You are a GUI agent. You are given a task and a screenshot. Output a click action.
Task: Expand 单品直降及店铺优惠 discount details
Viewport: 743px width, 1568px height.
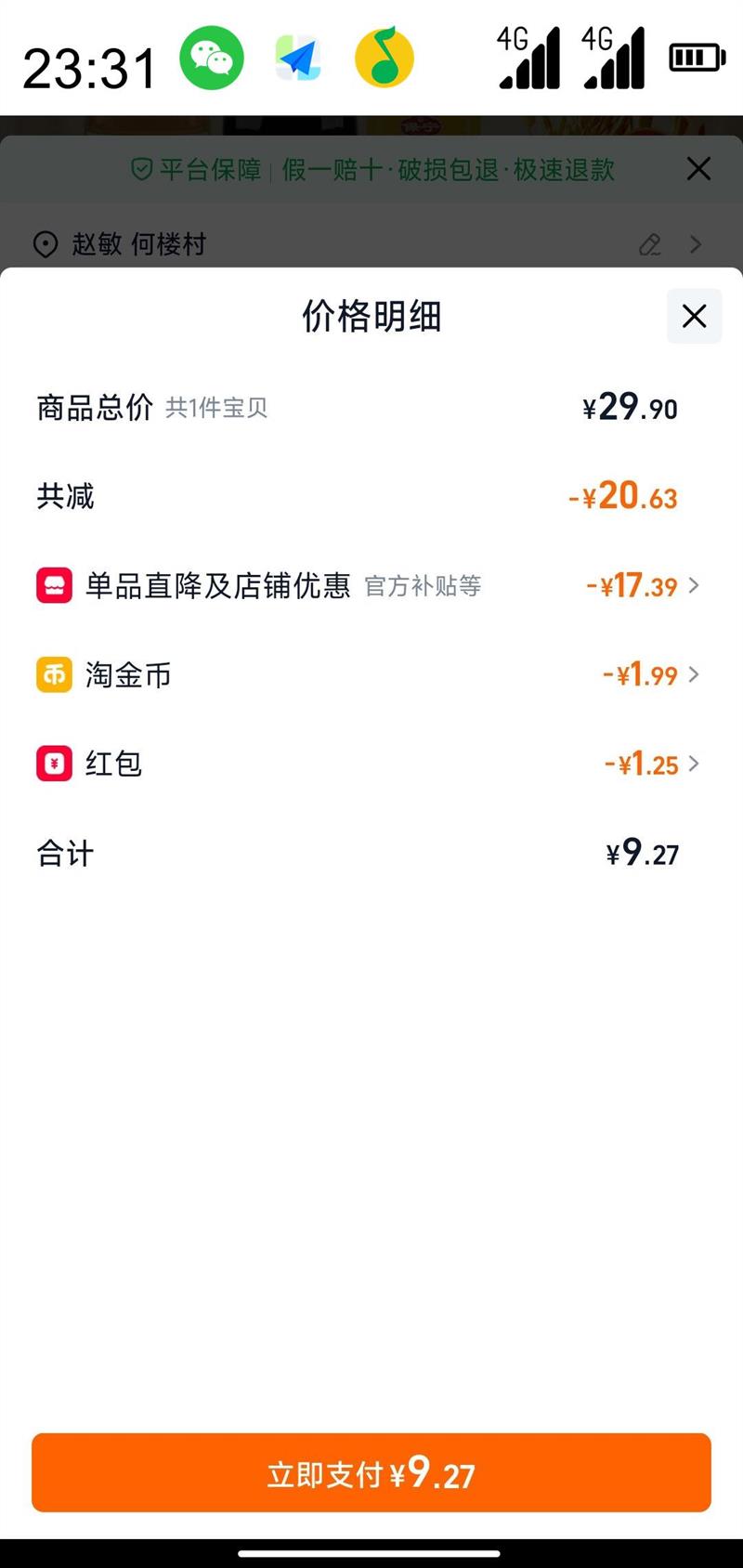point(693,586)
